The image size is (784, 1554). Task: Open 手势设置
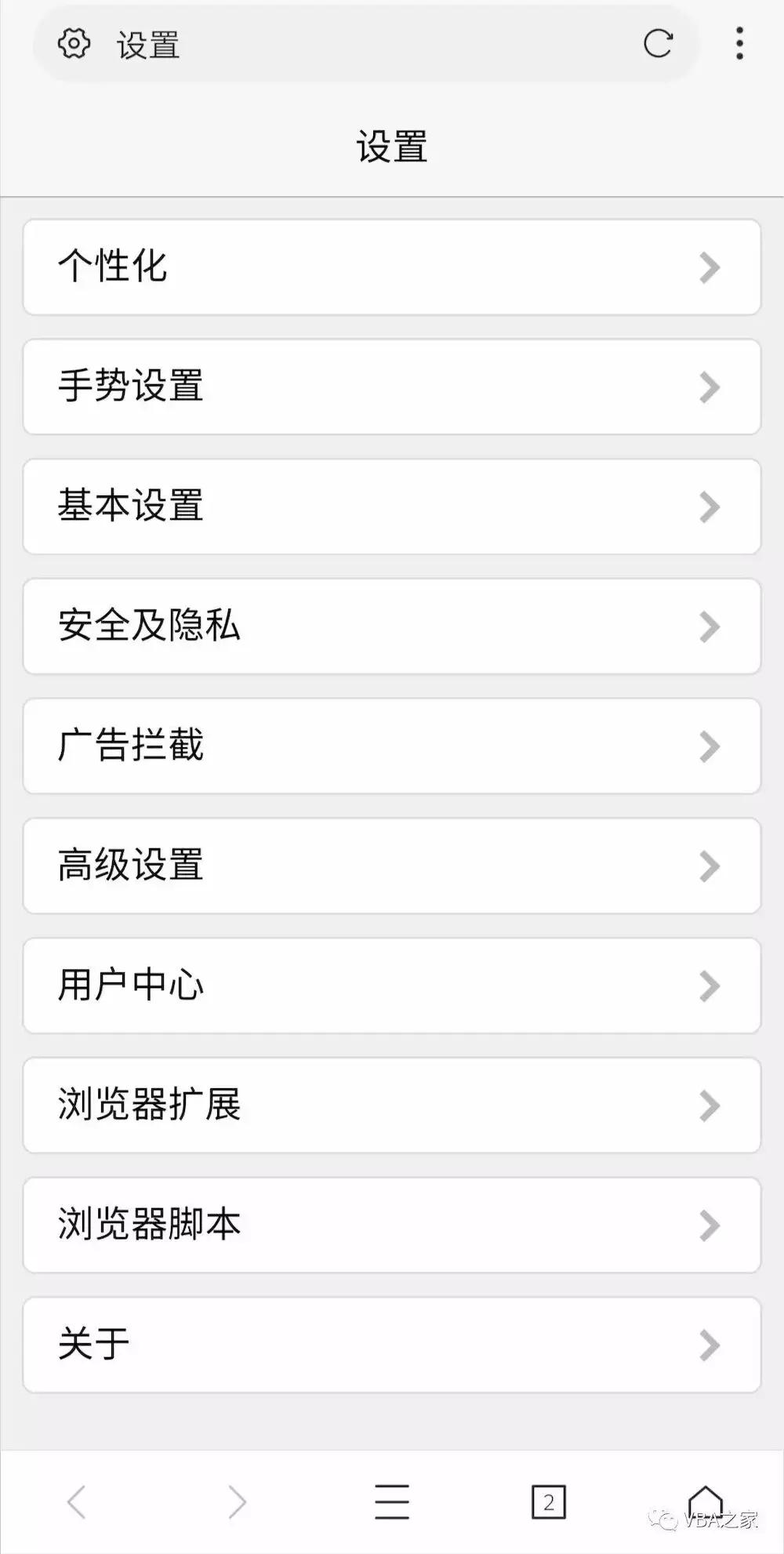coord(392,387)
